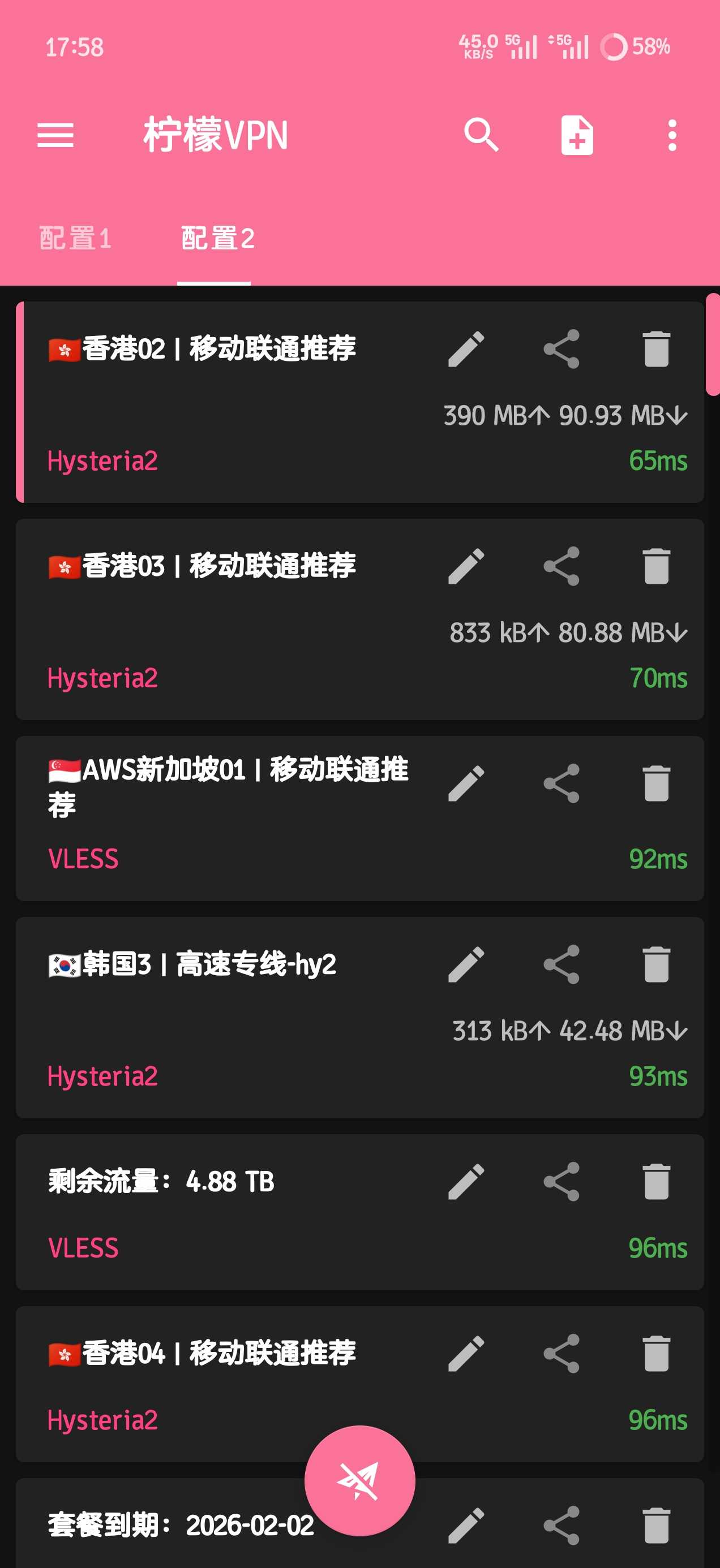
Task: Open the navigation drawer menu
Action: [x=55, y=135]
